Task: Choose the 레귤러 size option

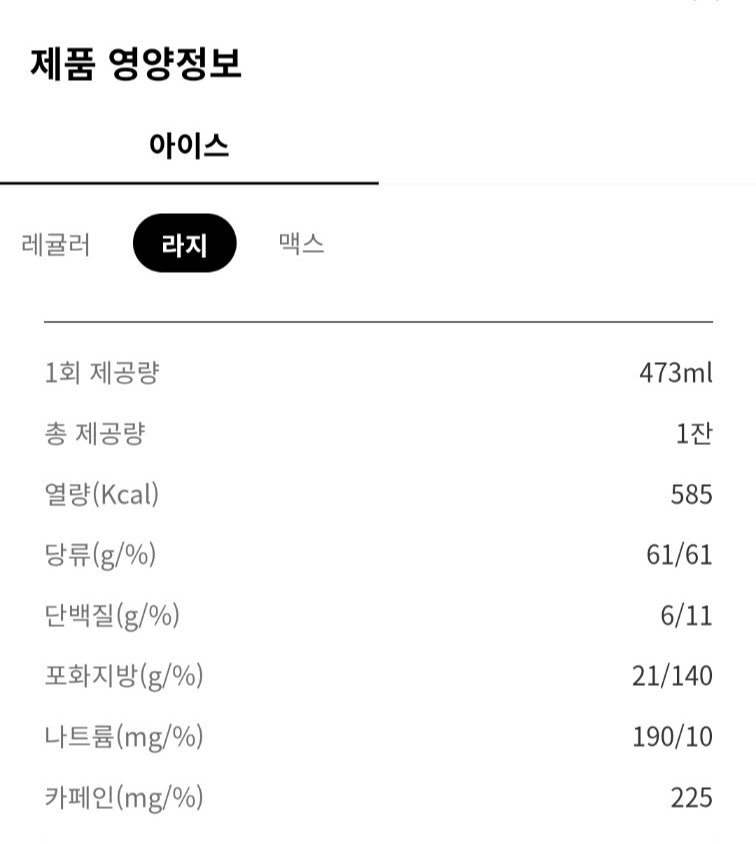Action: click(x=56, y=242)
